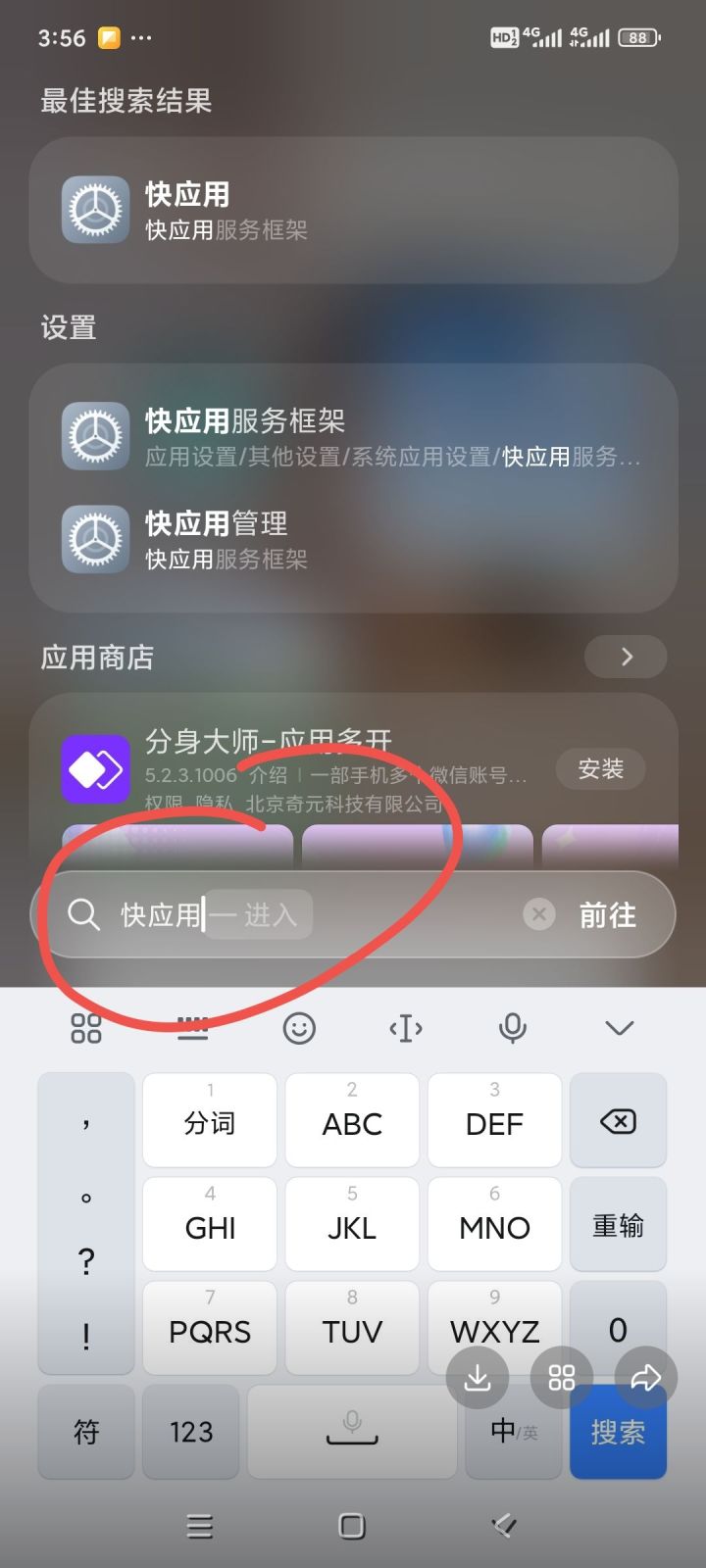Screen dimensions: 706x1568
Task: Activate the keyboard's microphone voice input icon
Action: coord(513,1028)
